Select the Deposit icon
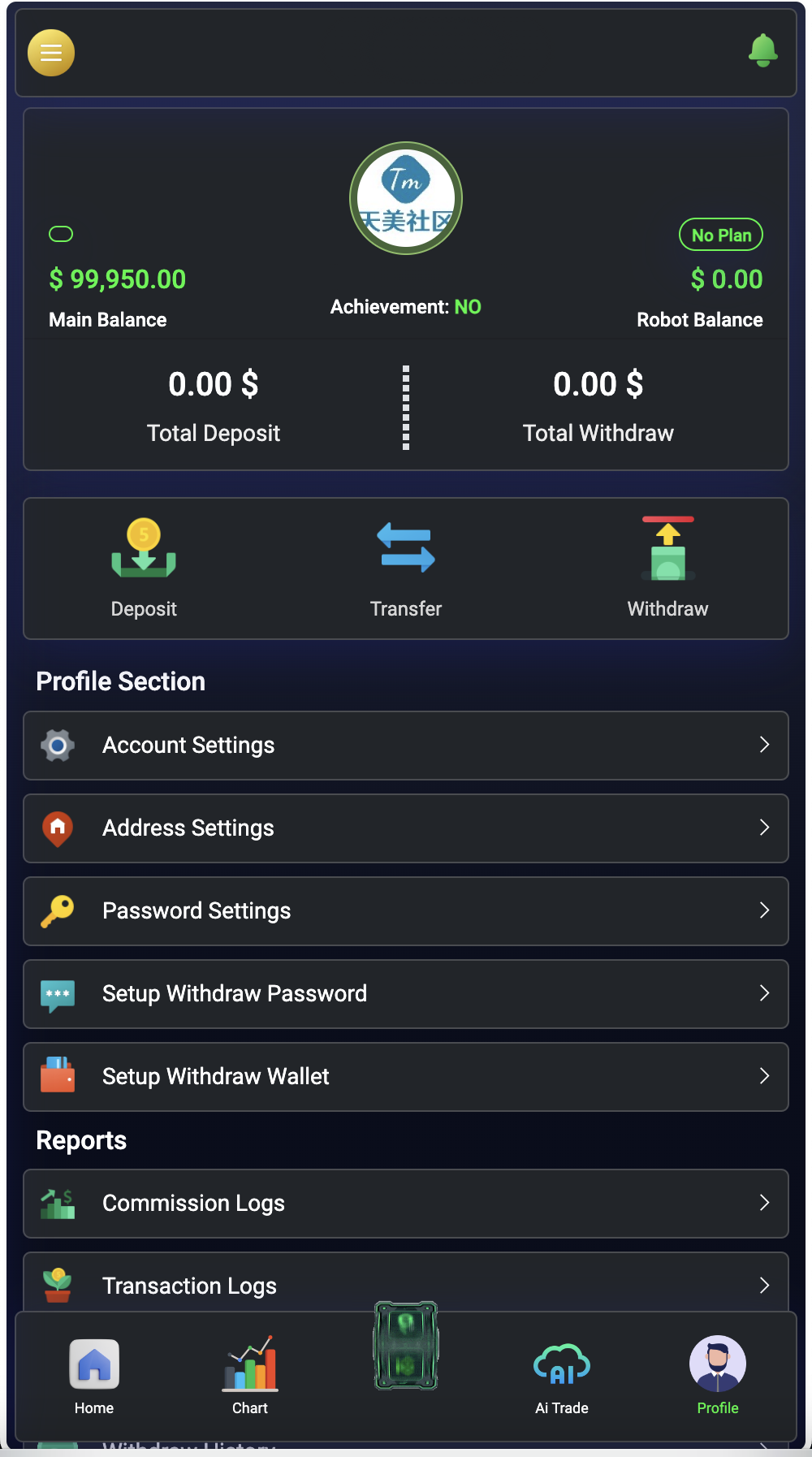The width and height of the screenshot is (812, 1457). (x=144, y=548)
